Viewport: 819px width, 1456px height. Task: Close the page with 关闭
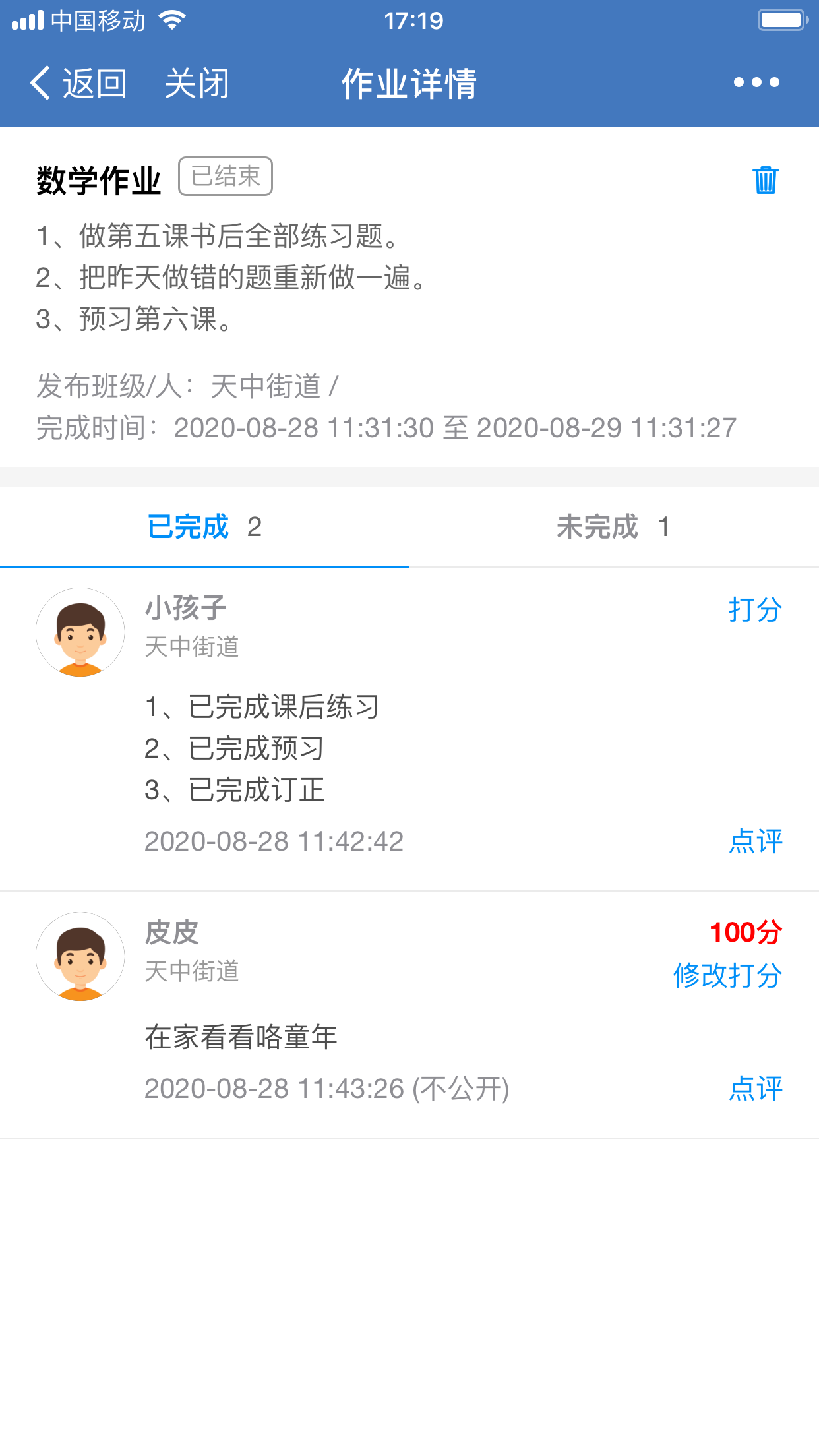pos(197,84)
